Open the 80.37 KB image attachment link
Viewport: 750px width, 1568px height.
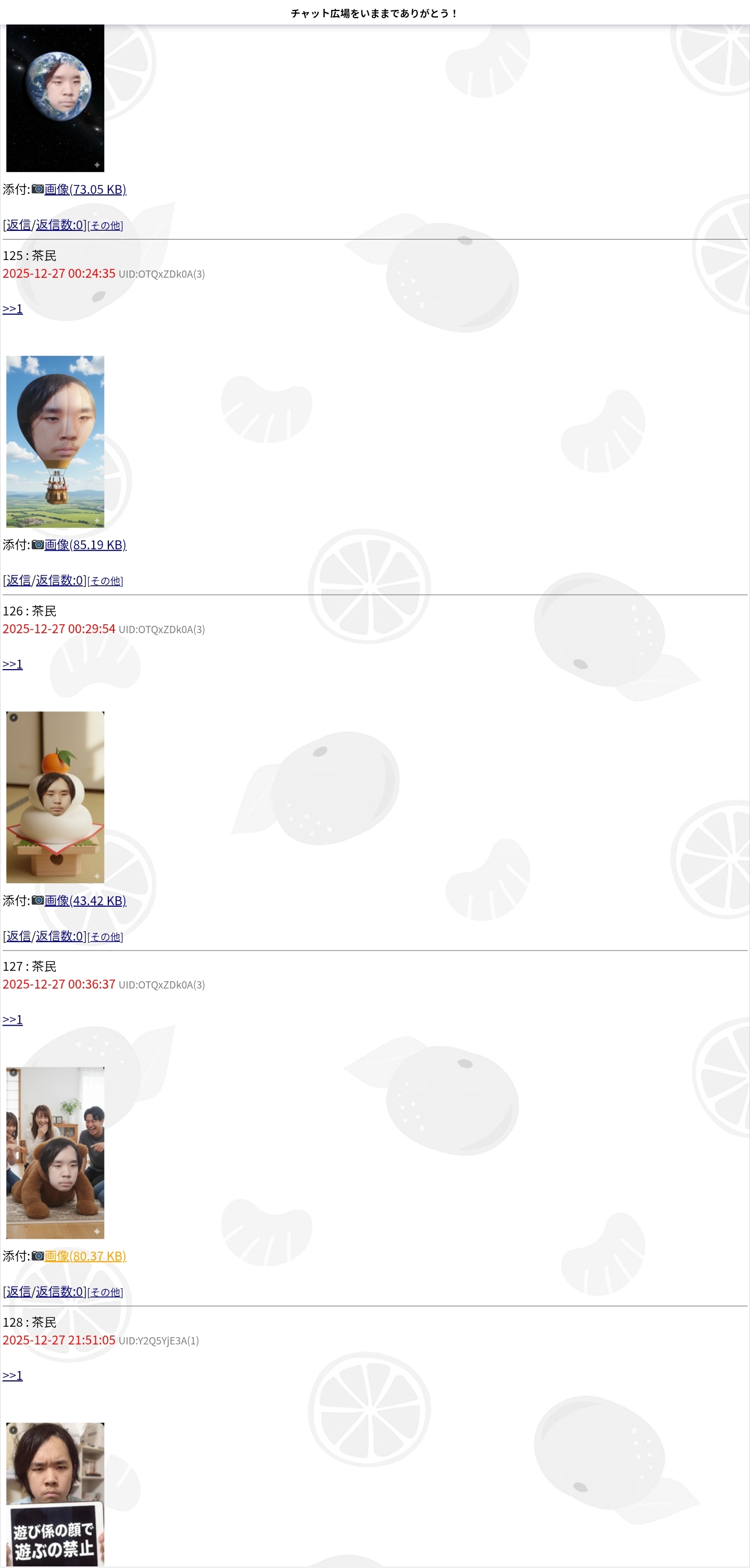tap(85, 1256)
